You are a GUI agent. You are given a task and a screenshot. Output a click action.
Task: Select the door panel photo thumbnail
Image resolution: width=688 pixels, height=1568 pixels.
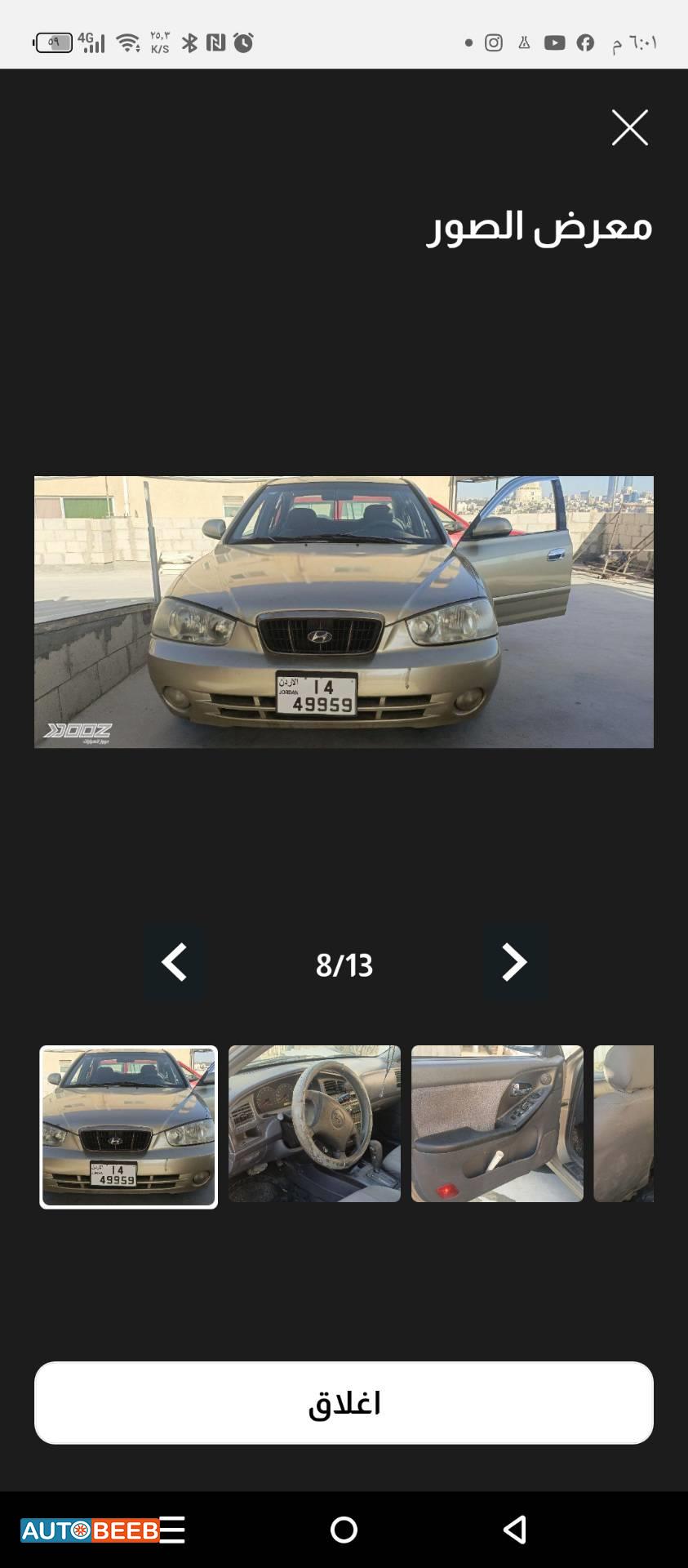tap(497, 1125)
